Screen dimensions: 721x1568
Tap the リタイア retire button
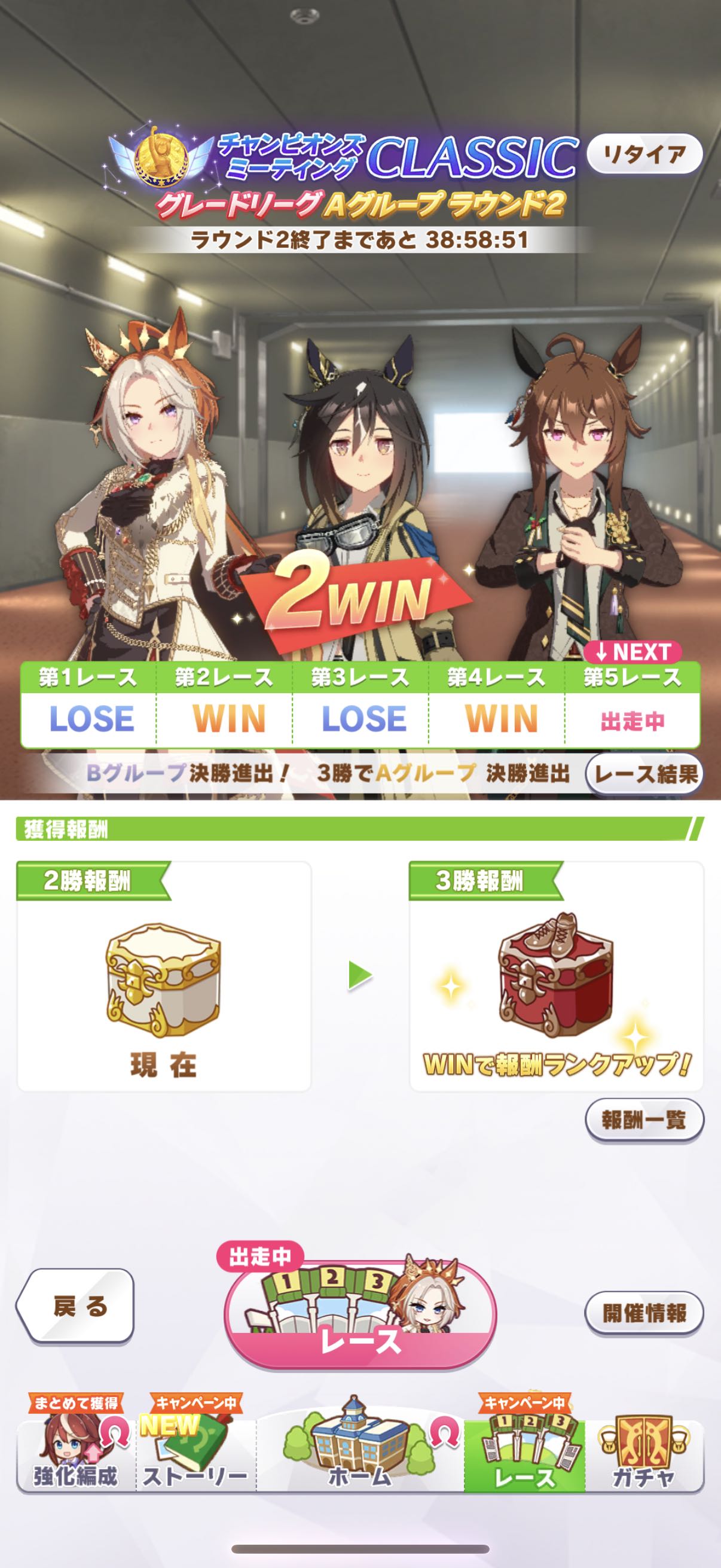click(x=644, y=154)
